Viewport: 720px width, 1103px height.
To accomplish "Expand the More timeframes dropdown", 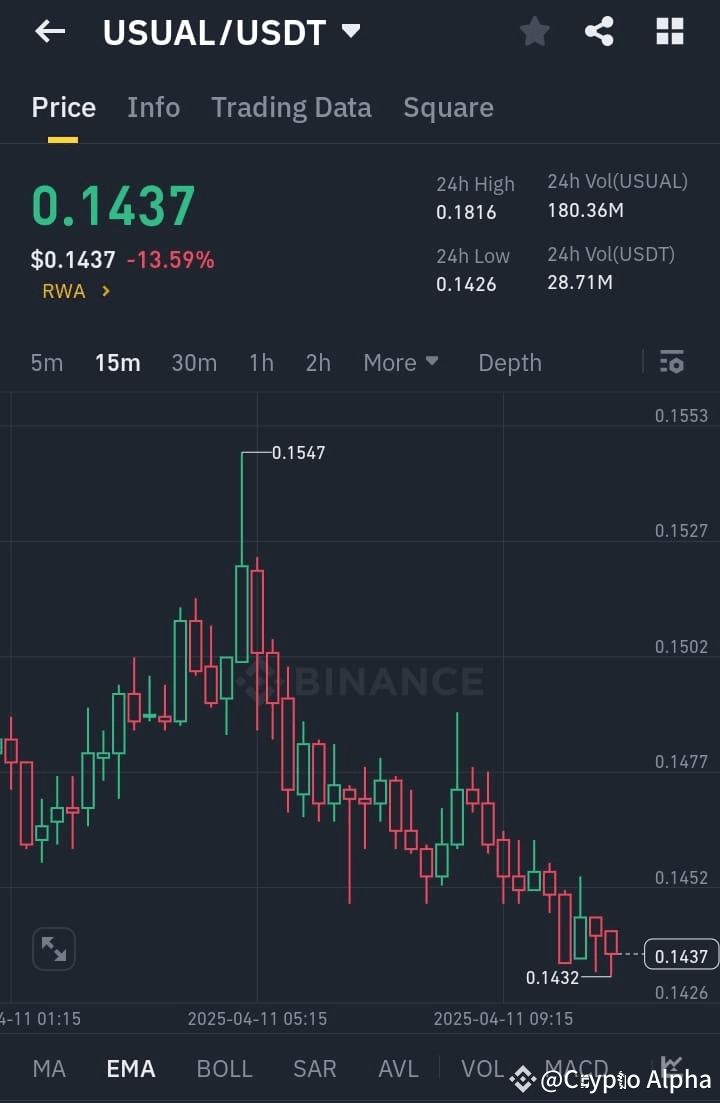I will tap(401, 362).
